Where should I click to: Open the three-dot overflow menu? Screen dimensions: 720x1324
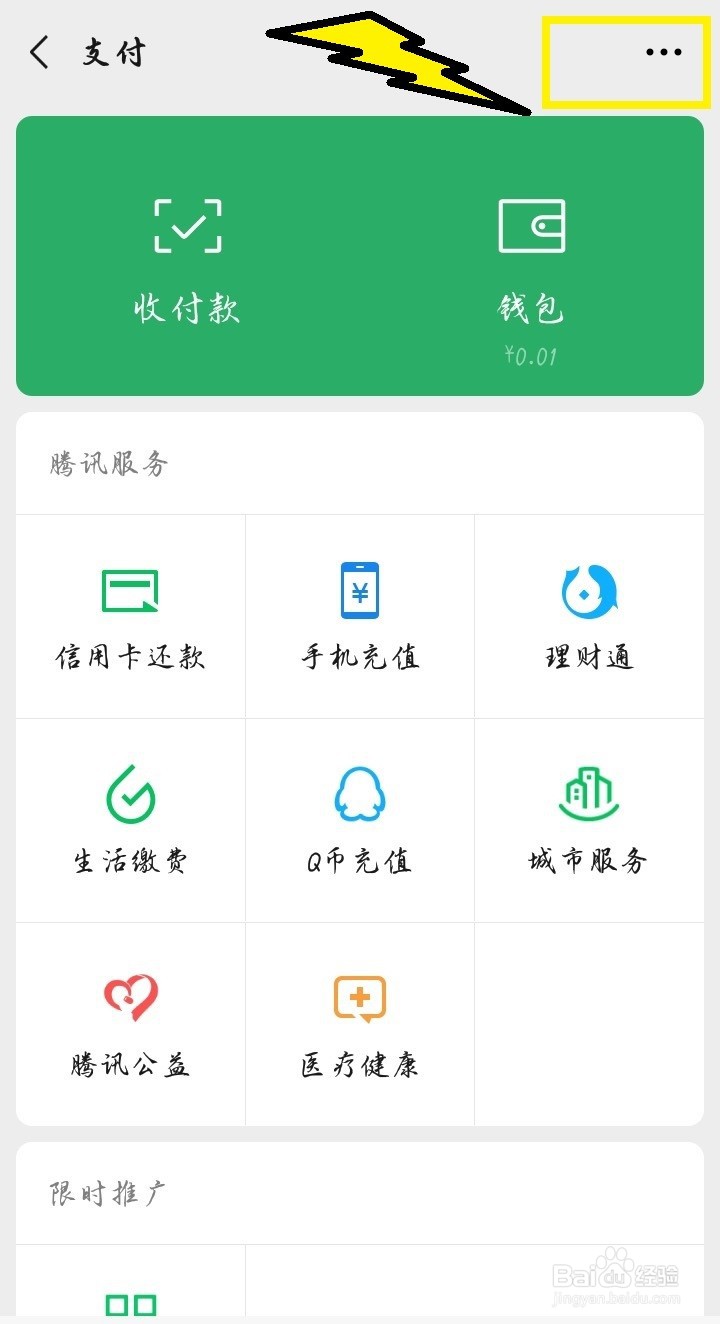click(x=663, y=52)
